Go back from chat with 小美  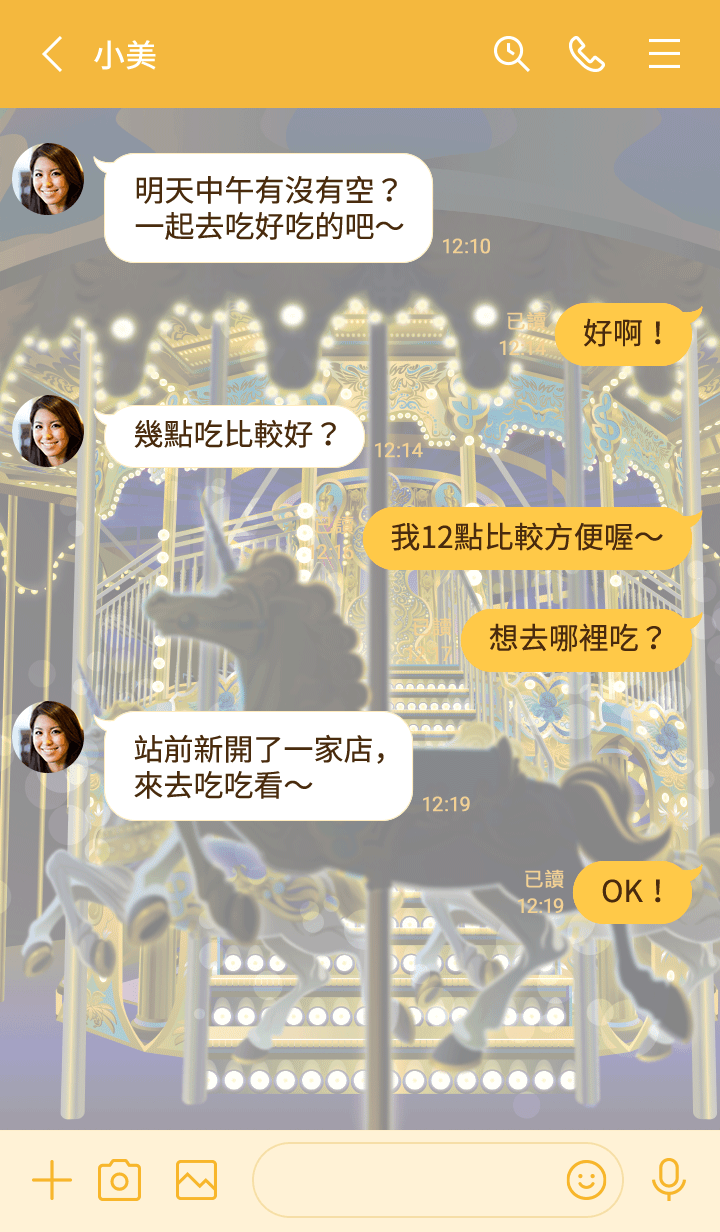tap(52, 54)
